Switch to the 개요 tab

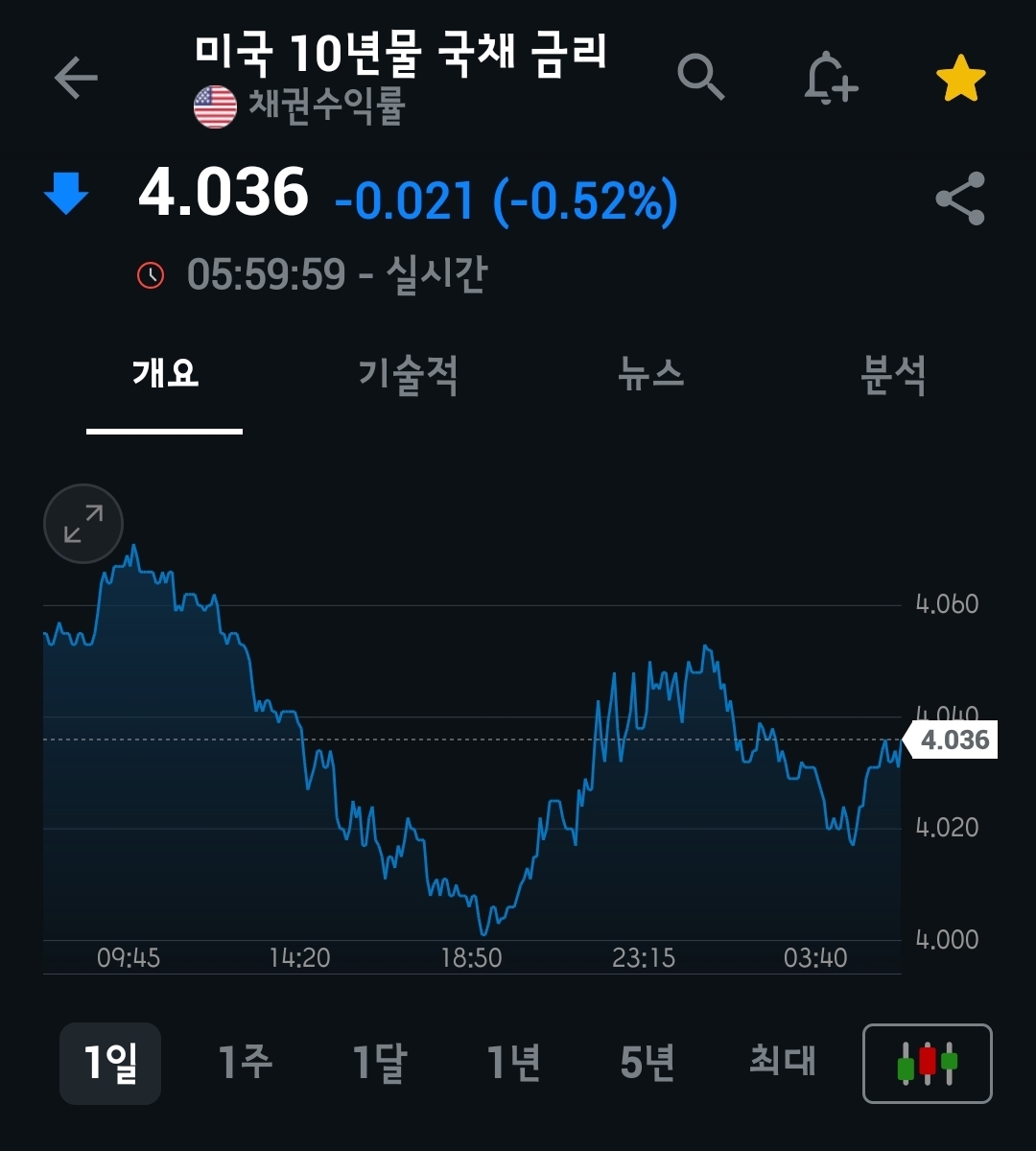pos(165,374)
